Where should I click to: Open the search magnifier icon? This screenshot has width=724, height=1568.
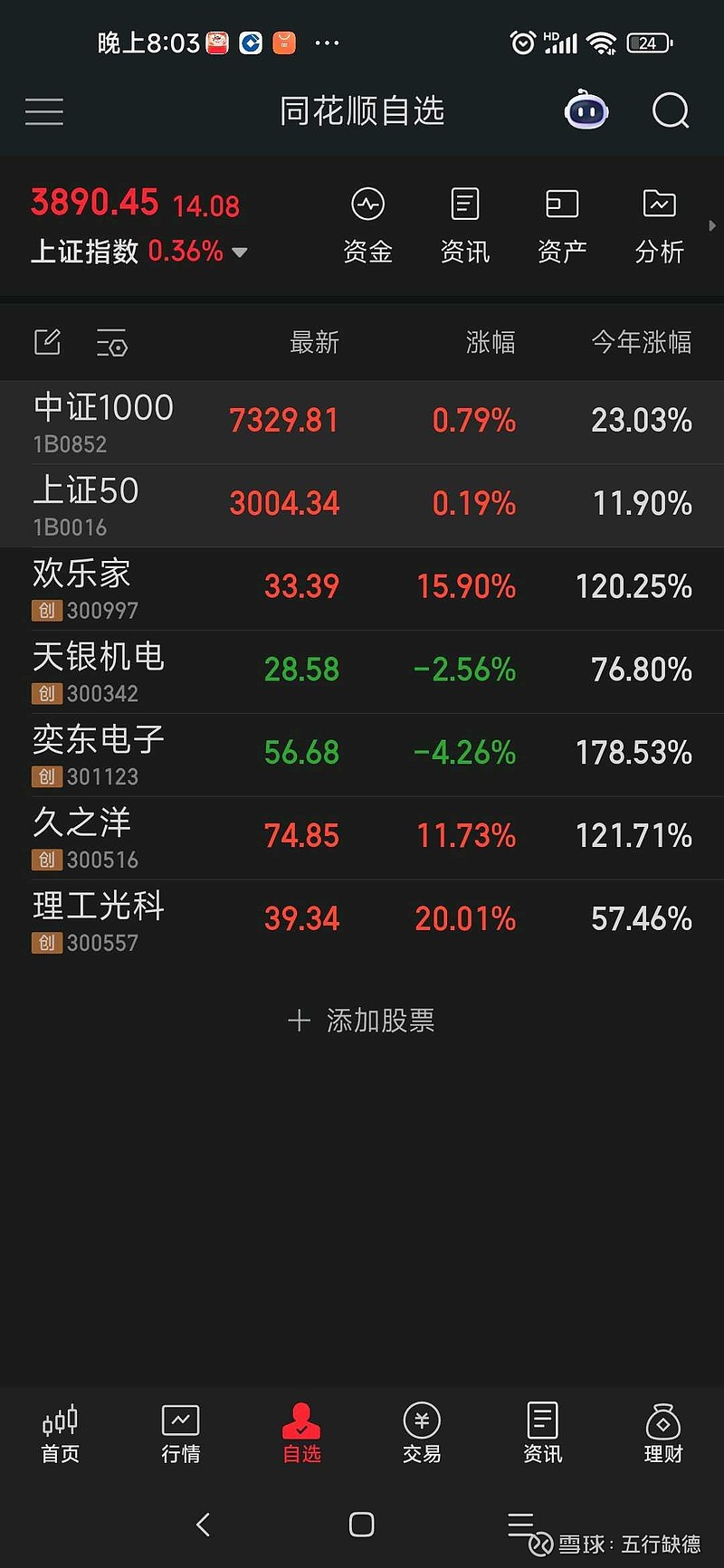coord(670,110)
